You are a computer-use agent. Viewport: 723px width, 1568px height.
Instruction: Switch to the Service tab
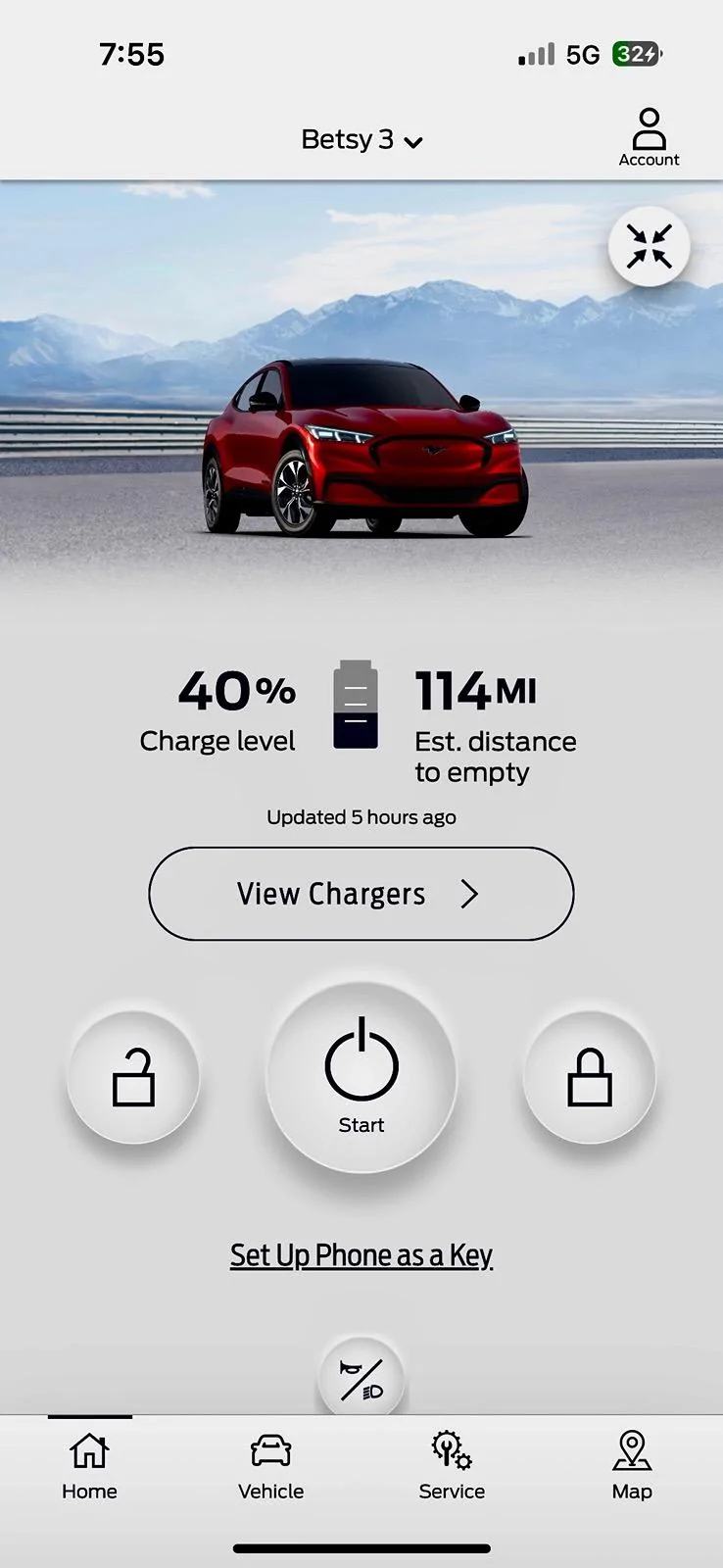click(452, 1466)
